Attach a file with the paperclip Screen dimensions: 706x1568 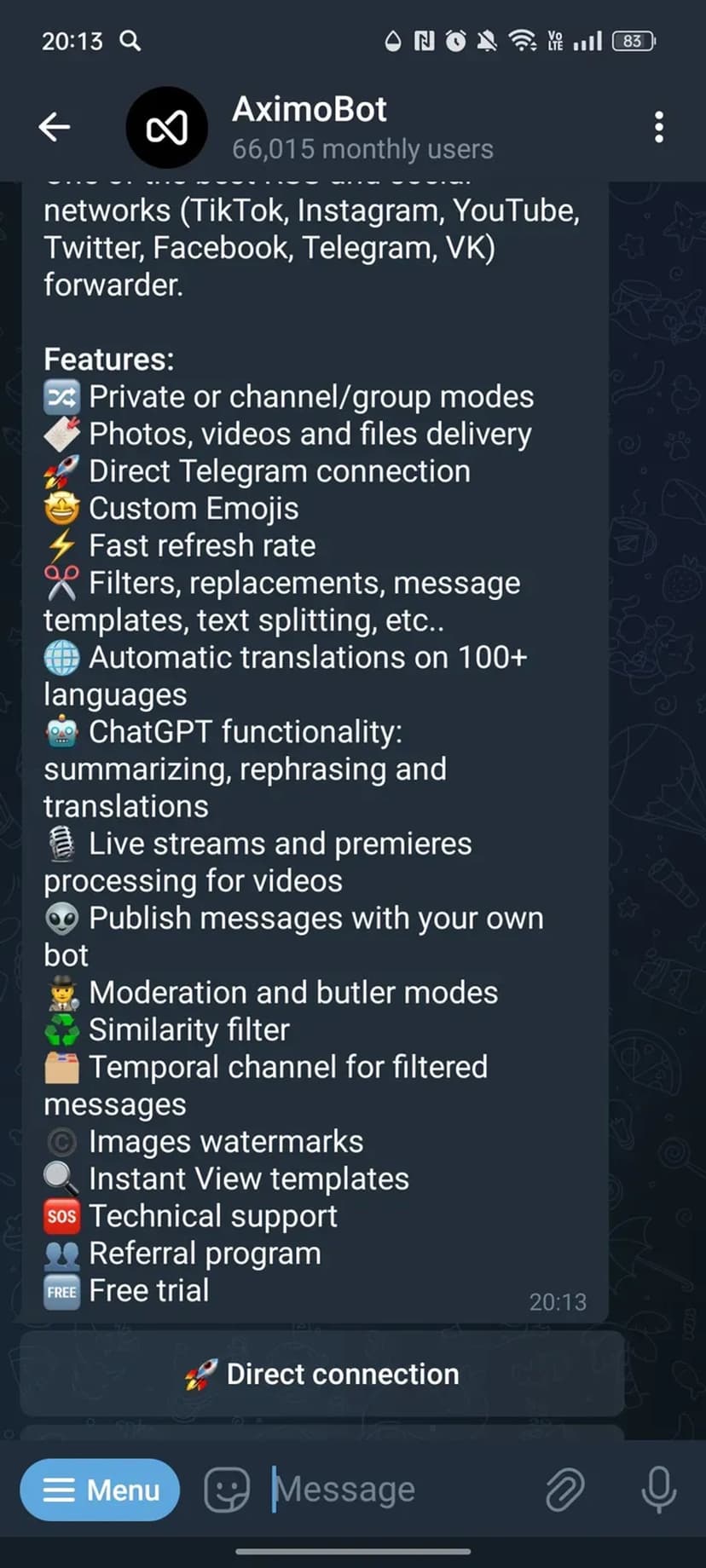coord(564,1490)
